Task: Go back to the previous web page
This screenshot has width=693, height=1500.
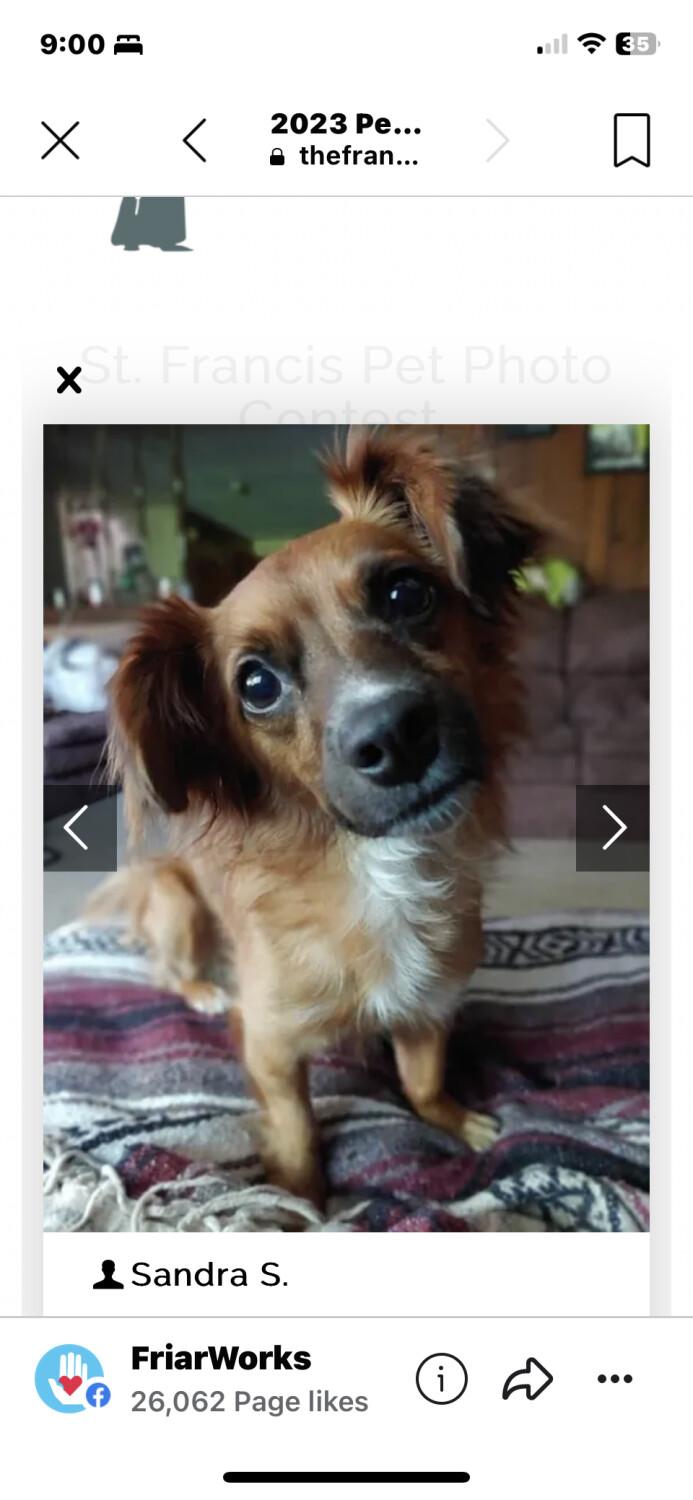Action: point(196,141)
